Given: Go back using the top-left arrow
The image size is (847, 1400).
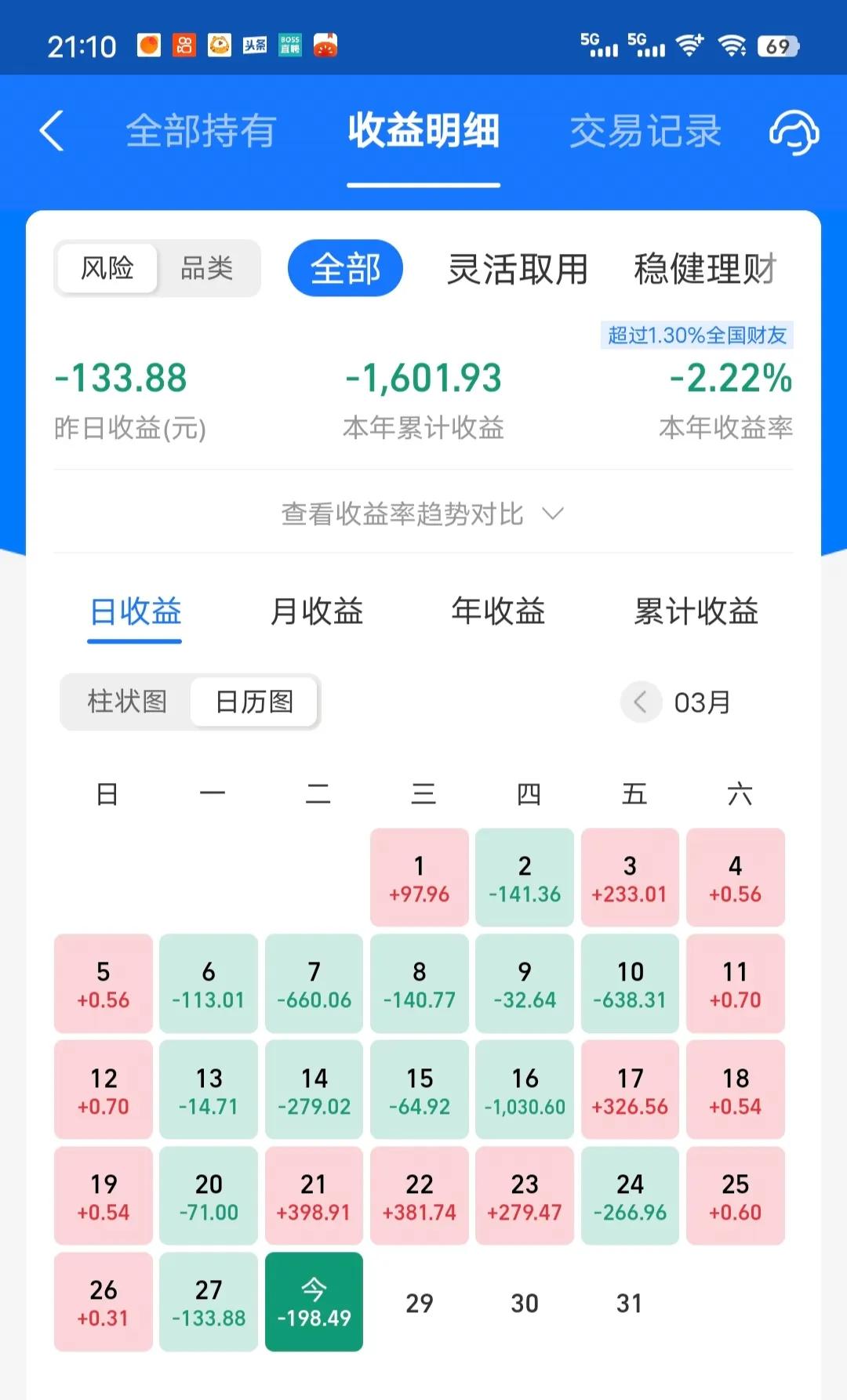Looking at the screenshot, I should 52,130.
